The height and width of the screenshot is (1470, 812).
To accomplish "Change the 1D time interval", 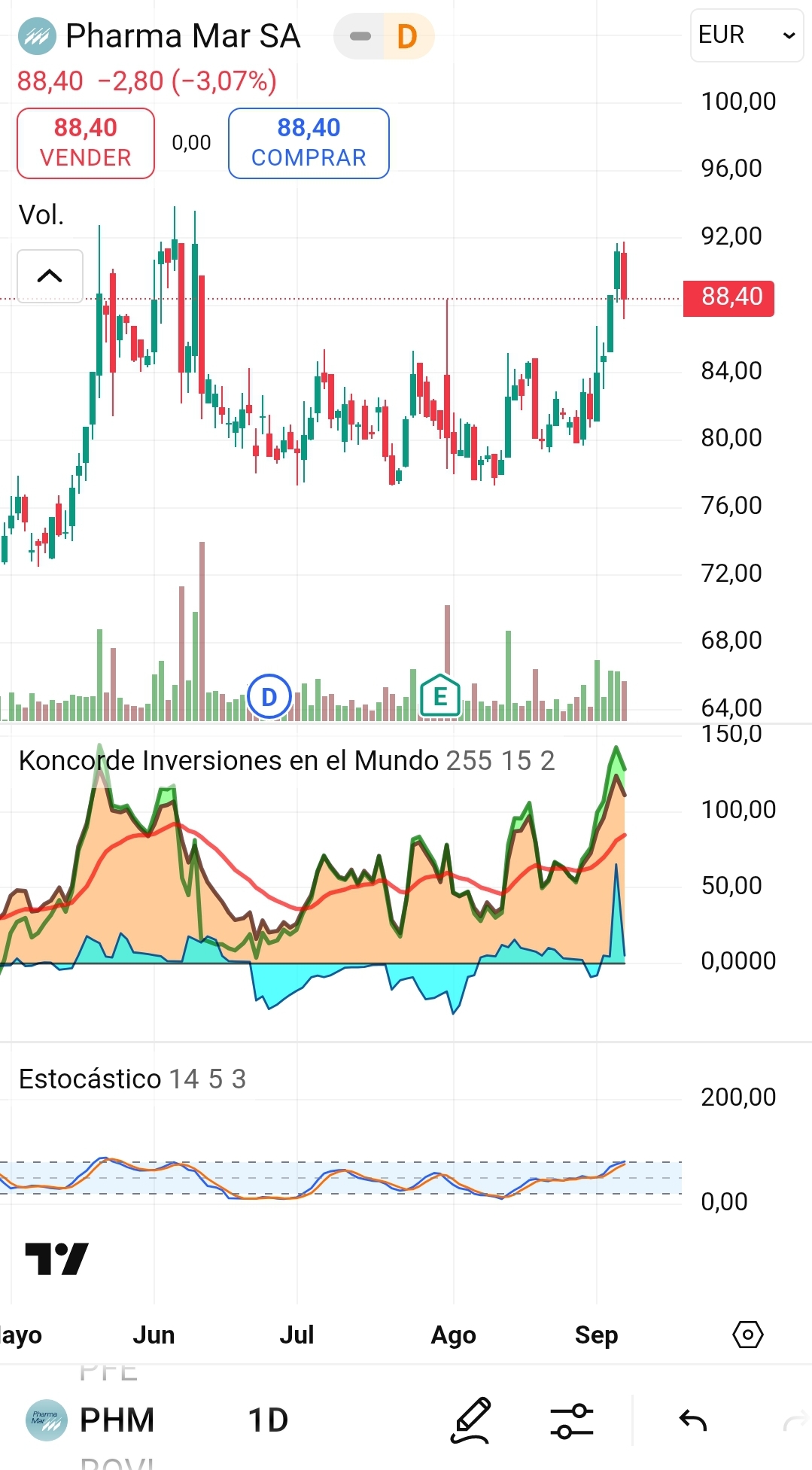I will [269, 1420].
